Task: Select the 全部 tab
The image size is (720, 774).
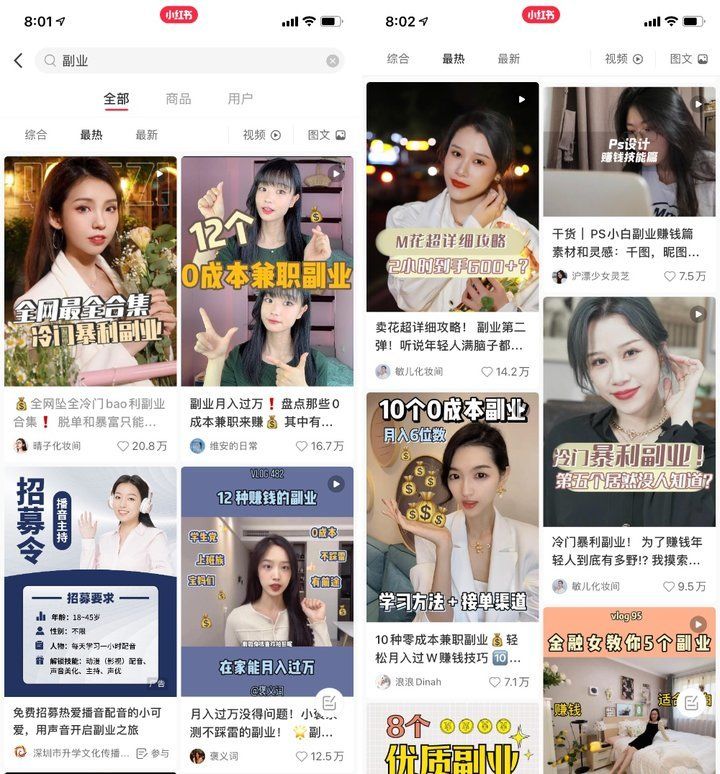Action: tap(116, 99)
